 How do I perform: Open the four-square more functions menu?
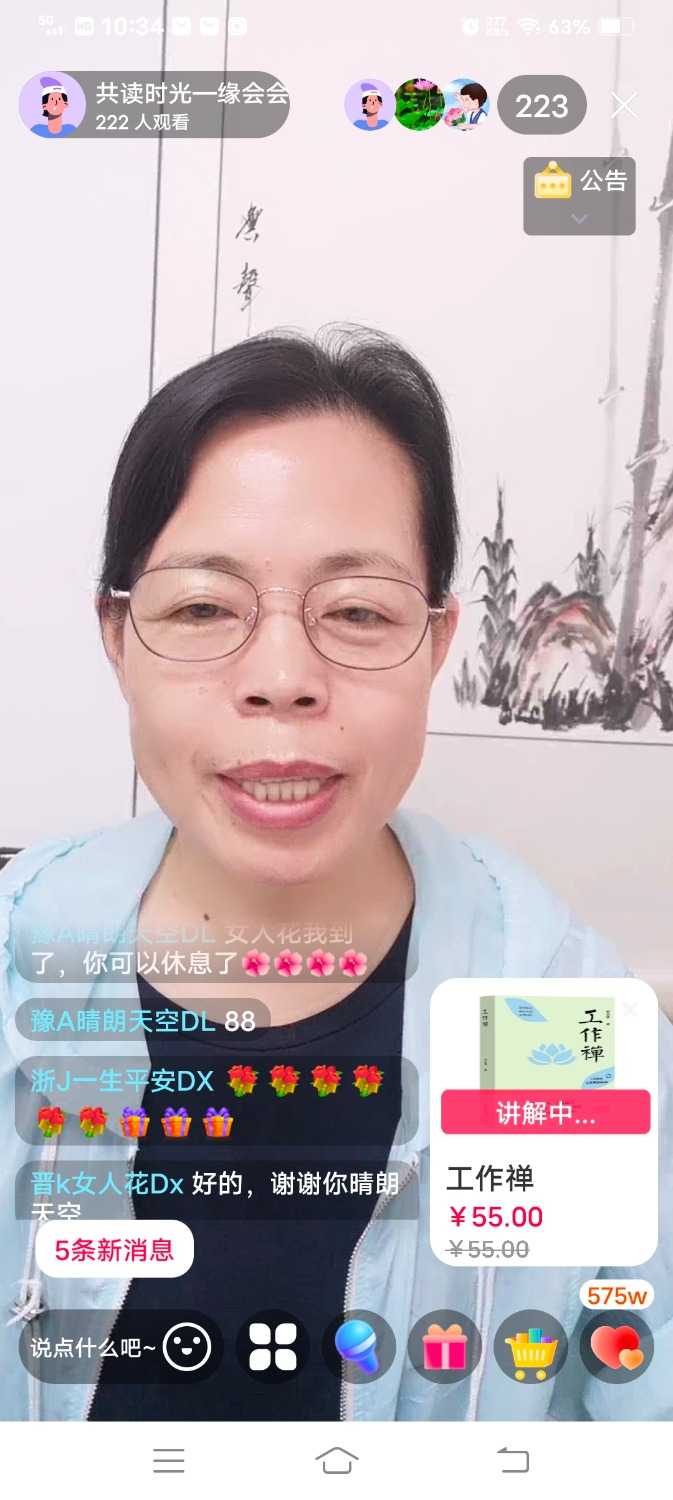273,1347
